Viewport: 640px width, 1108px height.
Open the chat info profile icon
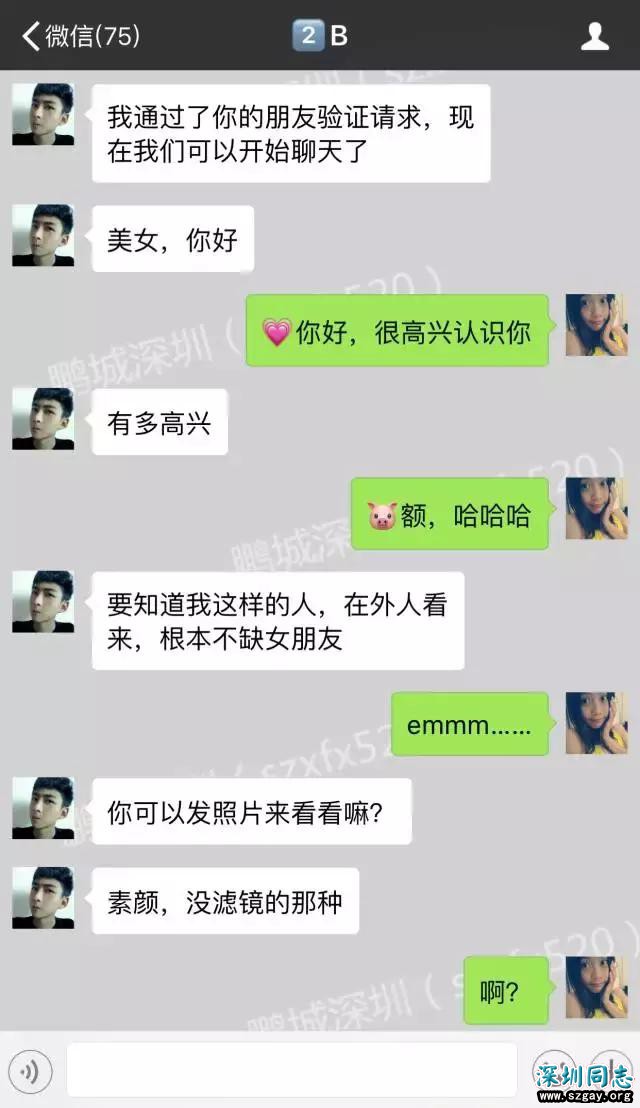pos(595,37)
